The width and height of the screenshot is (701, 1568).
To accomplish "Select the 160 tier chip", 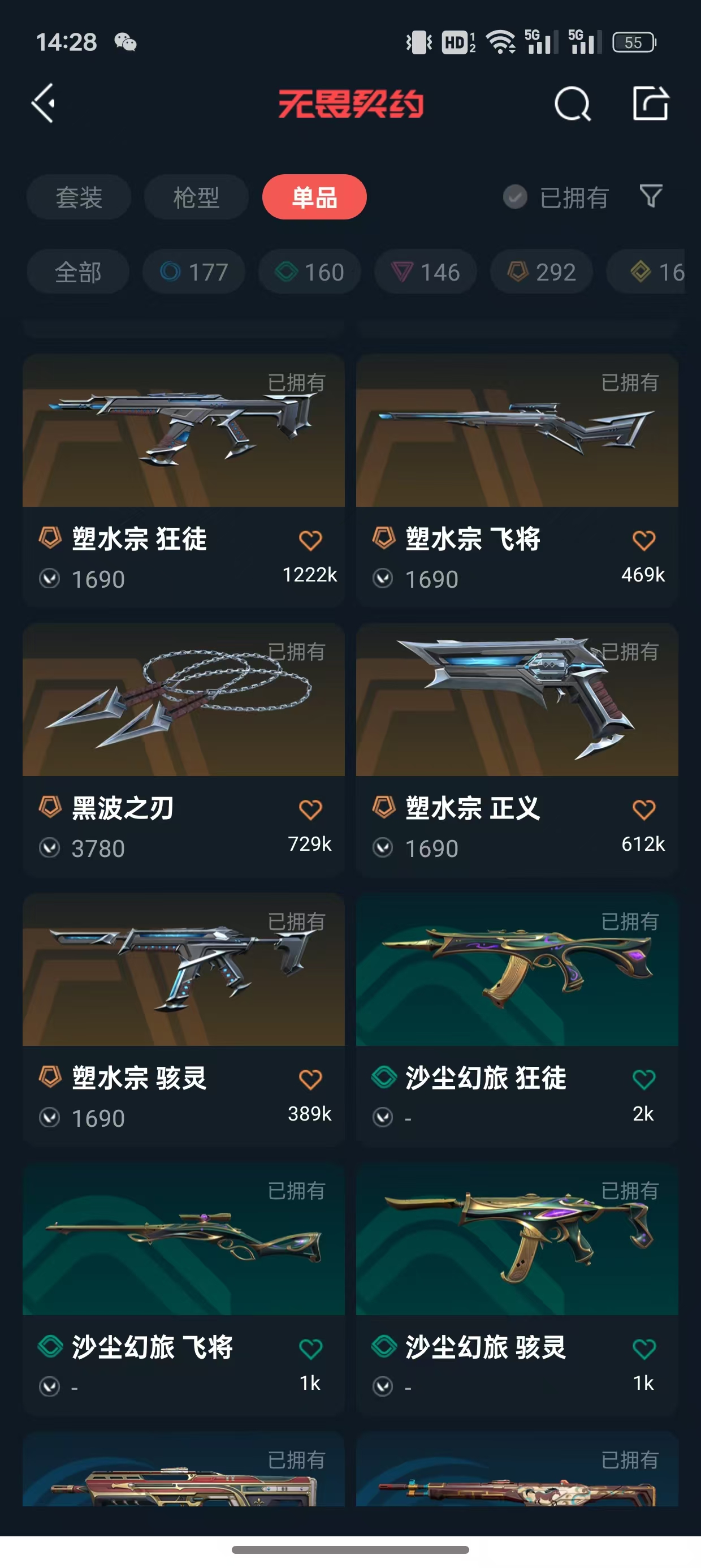I will tap(309, 272).
